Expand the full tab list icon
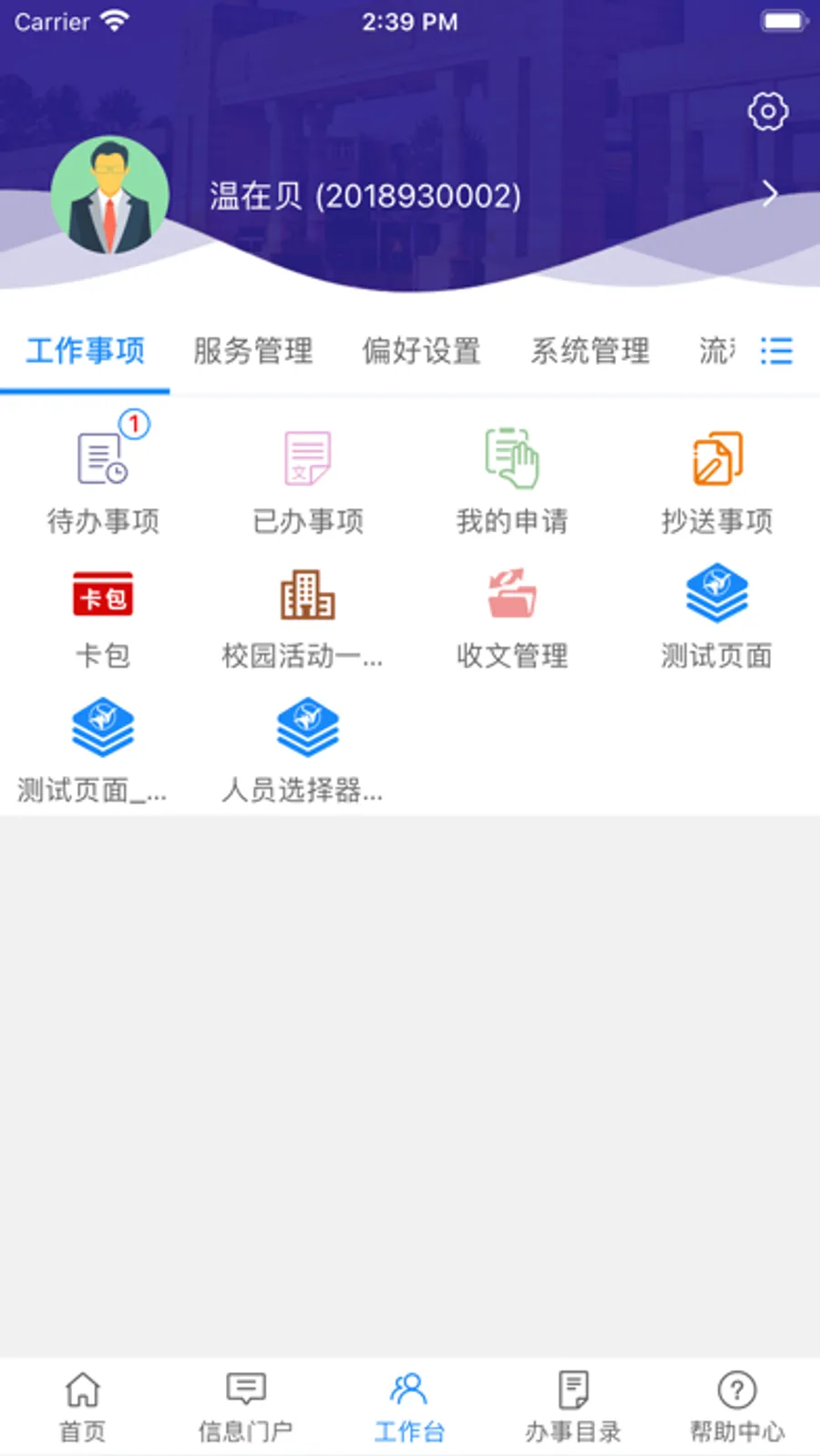 click(x=776, y=351)
